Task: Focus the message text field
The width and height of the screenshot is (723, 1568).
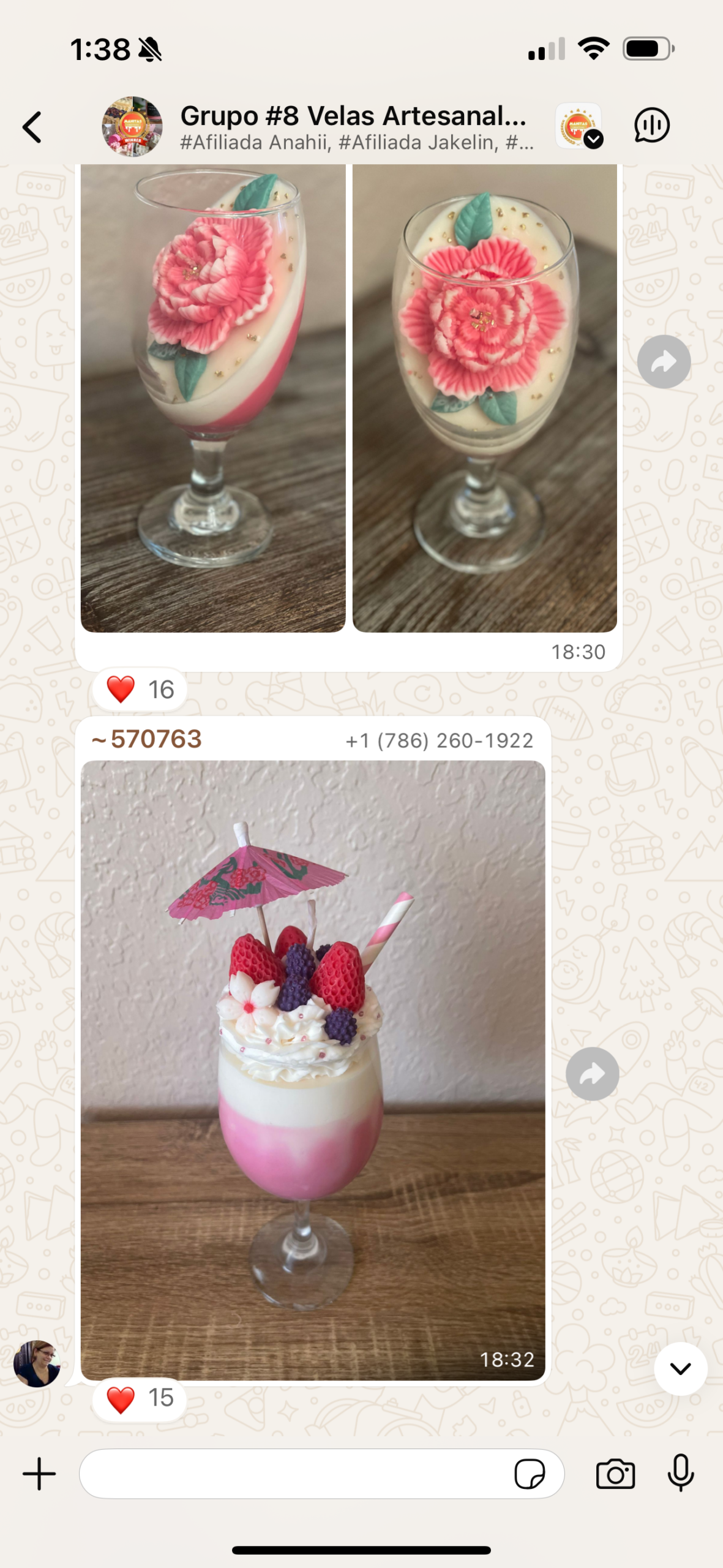Action: 294,1474
